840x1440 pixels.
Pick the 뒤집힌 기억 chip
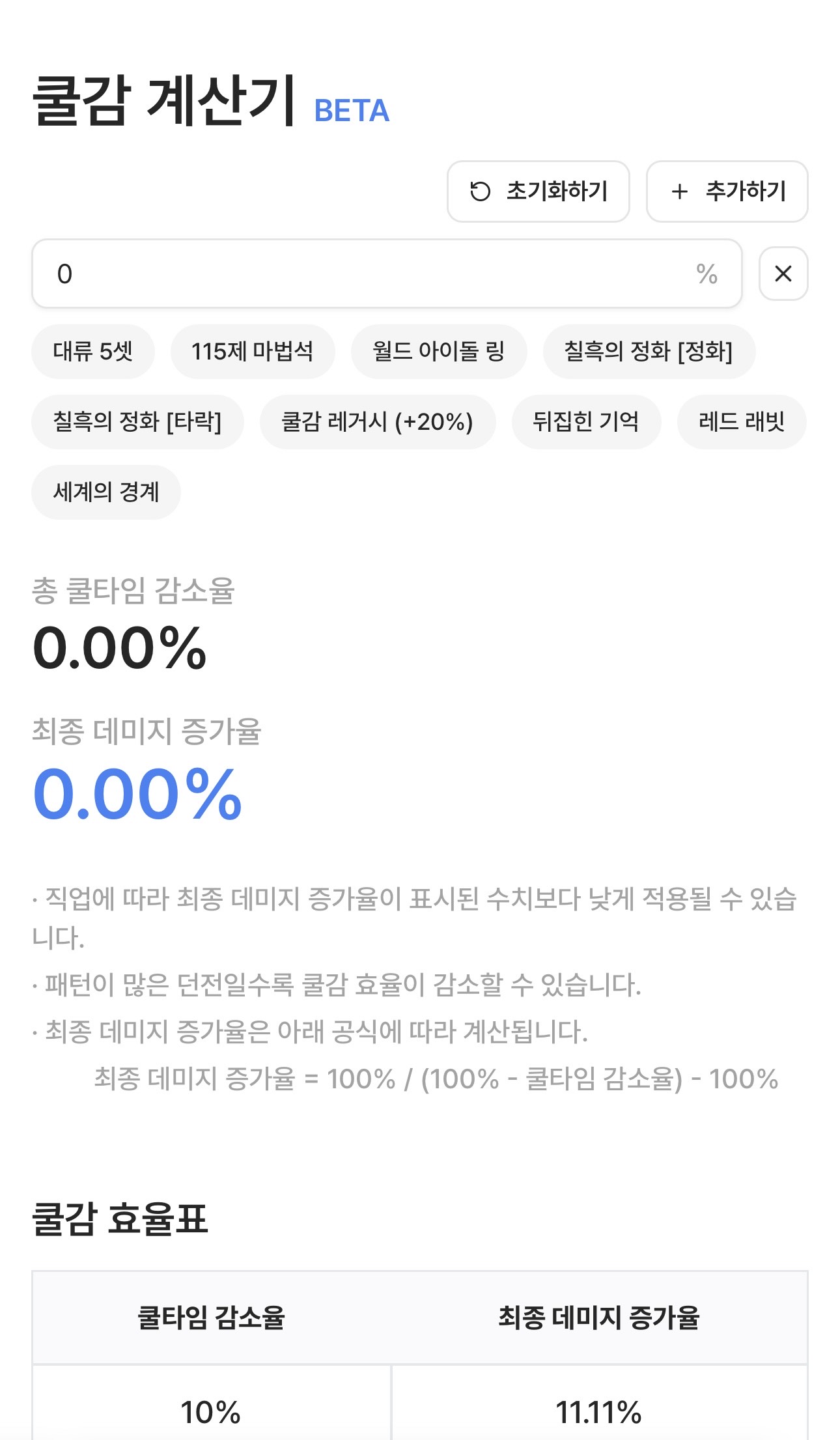pos(585,422)
